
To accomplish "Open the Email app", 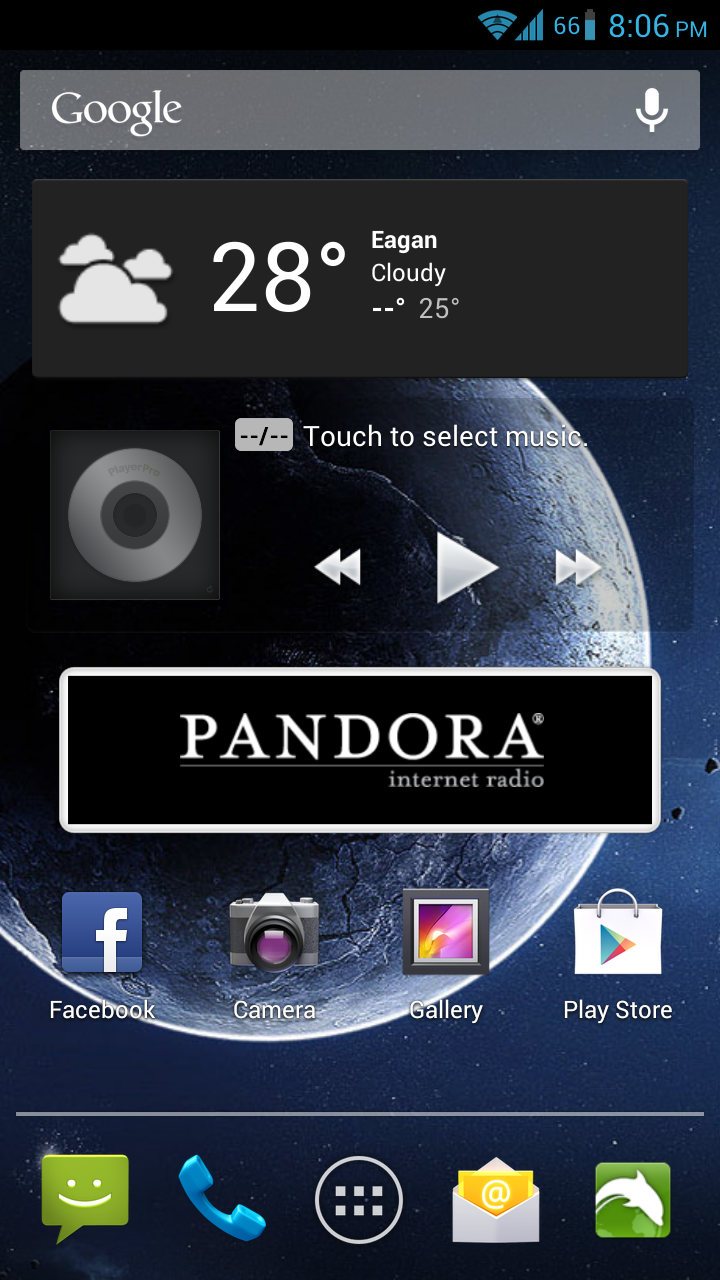I will click(x=496, y=1200).
